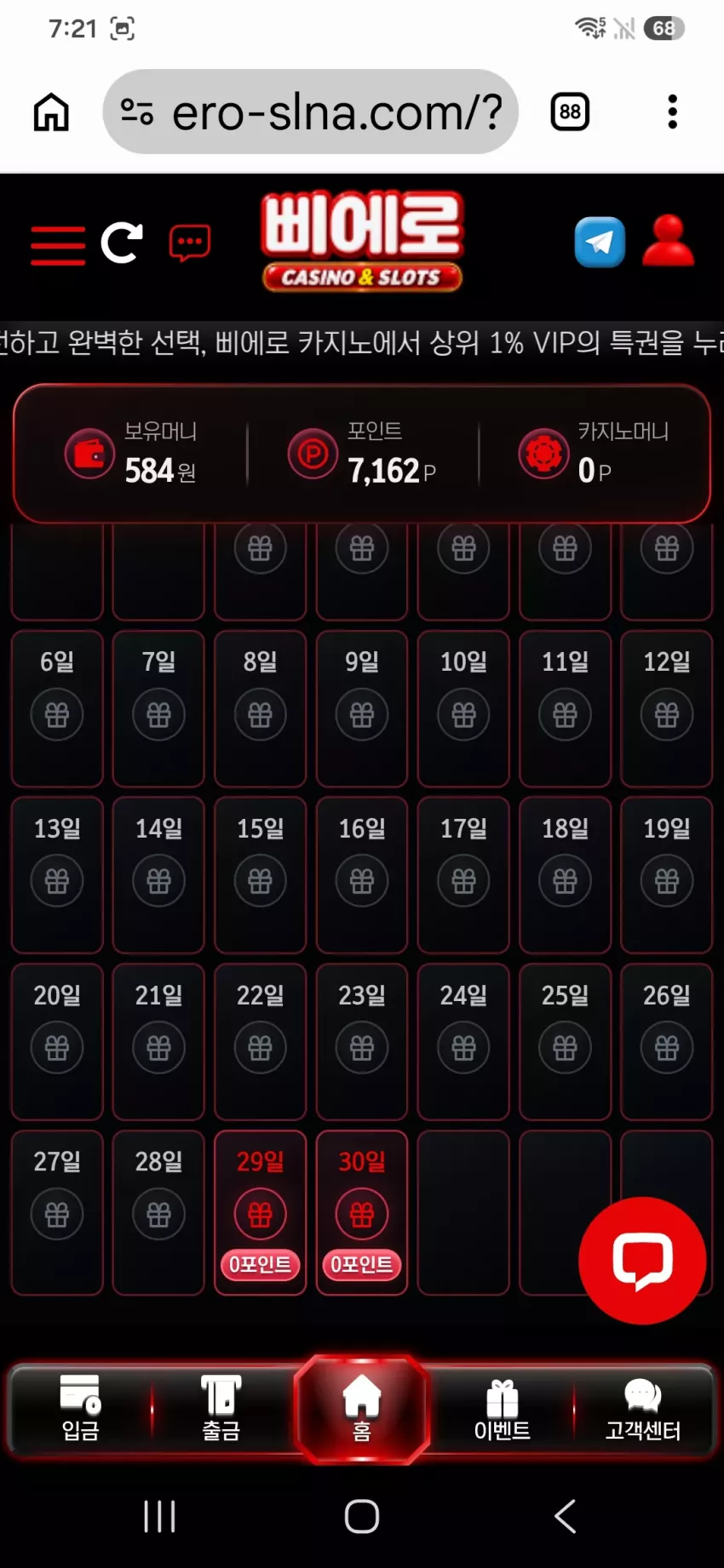This screenshot has width=724, height=1568.
Task: Tap the white refresh arrow icon
Action: pos(122,243)
